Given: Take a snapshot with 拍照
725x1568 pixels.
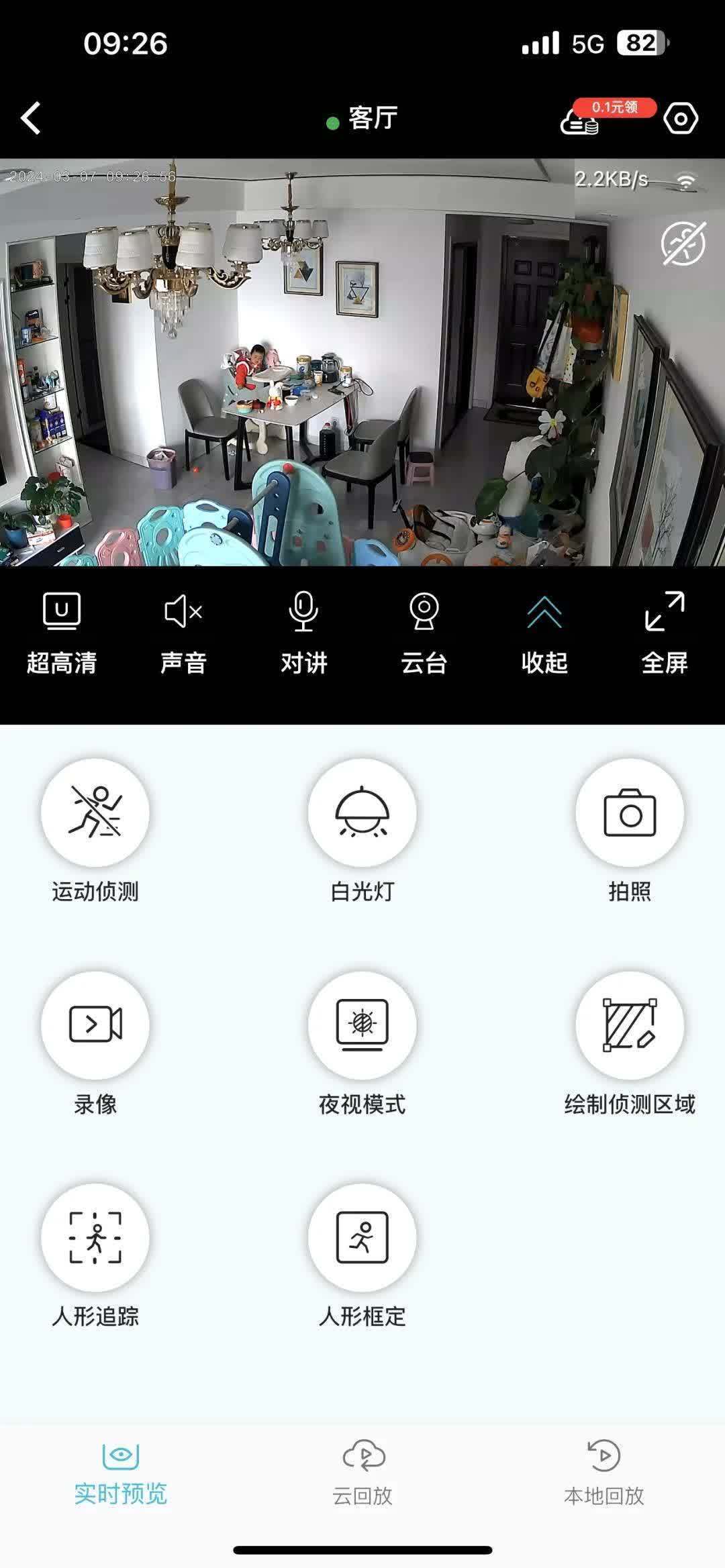Looking at the screenshot, I should pos(630,813).
